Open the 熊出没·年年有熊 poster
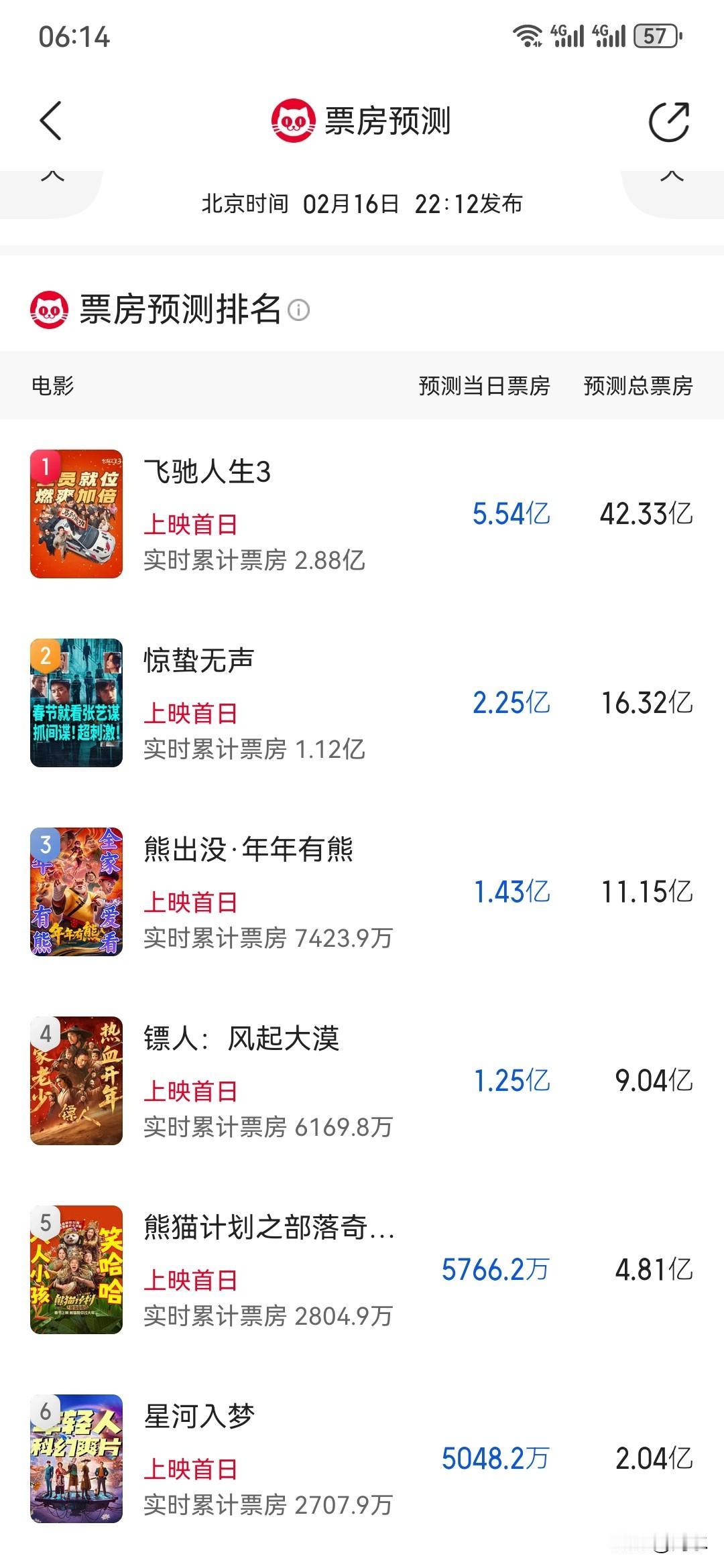 (x=76, y=893)
